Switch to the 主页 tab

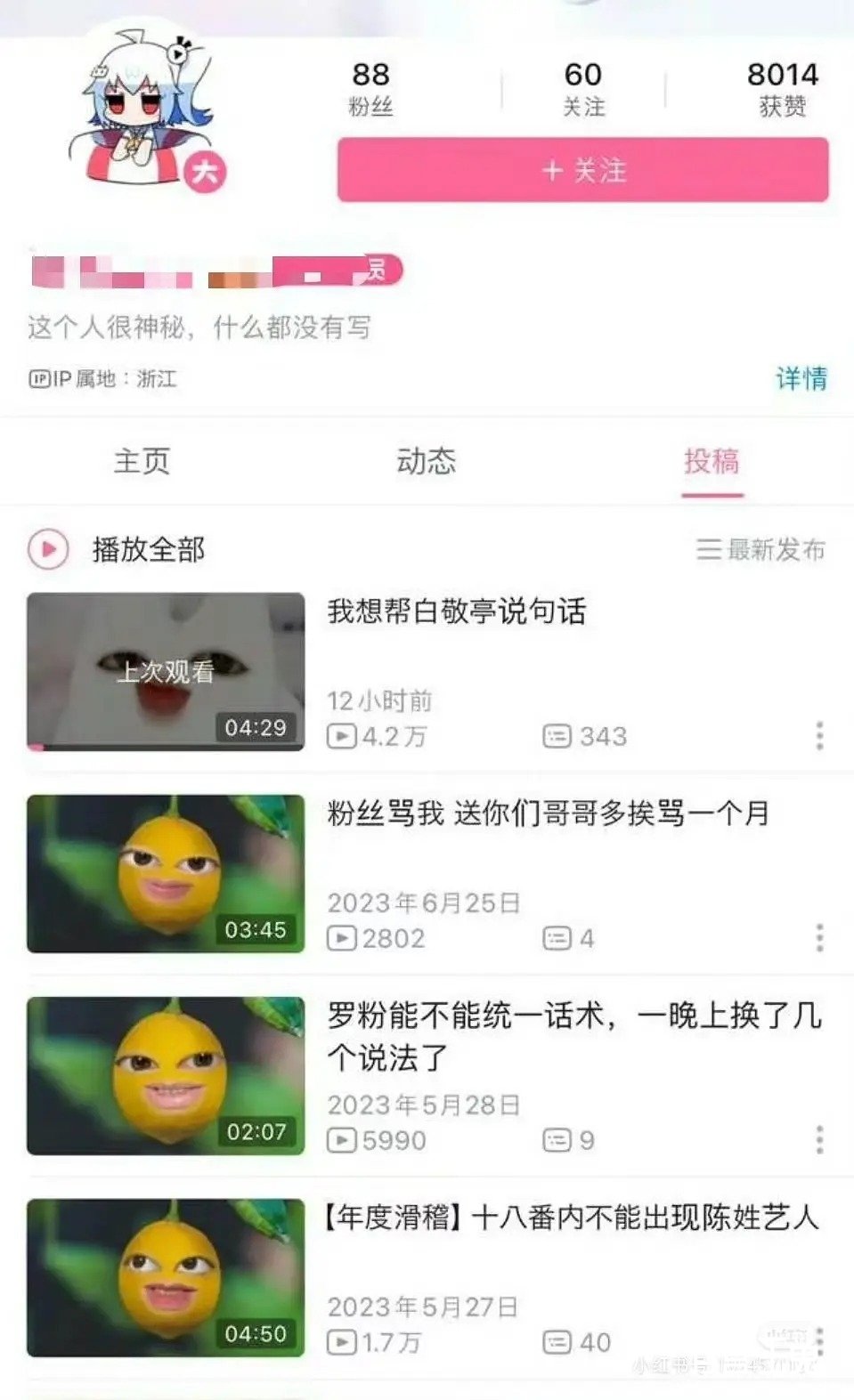[142, 461]
